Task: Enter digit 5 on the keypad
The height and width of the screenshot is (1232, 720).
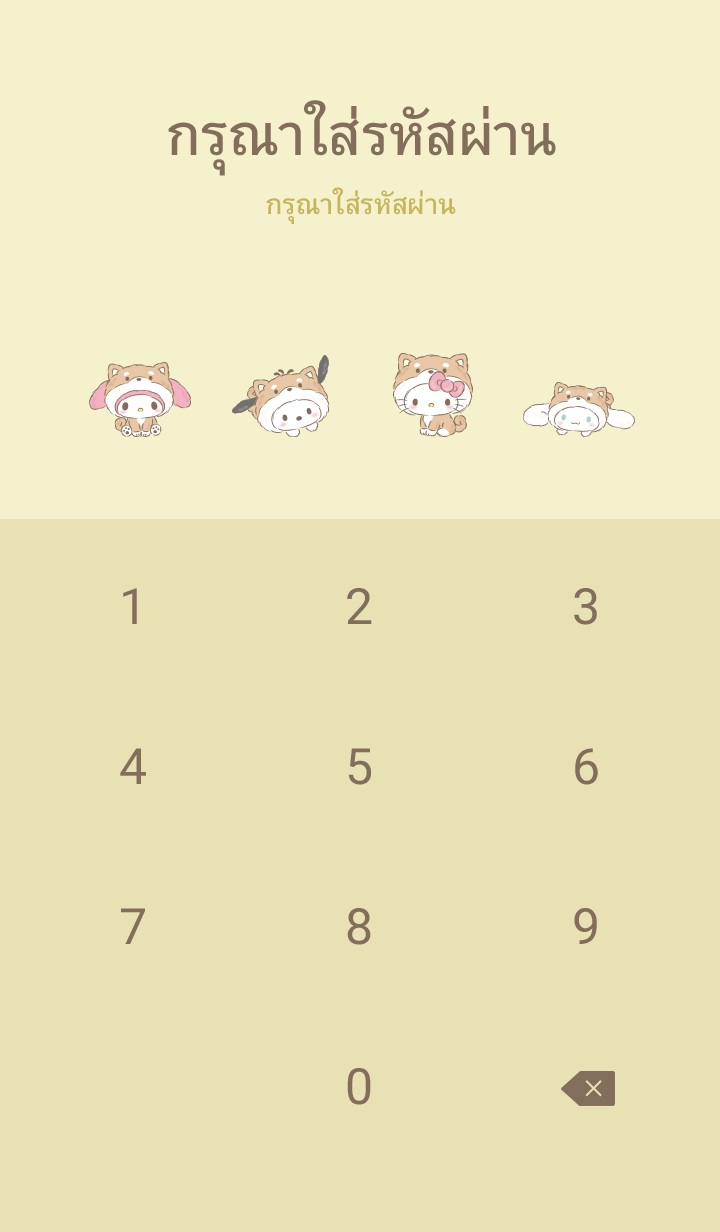Action: click(359, 767)
